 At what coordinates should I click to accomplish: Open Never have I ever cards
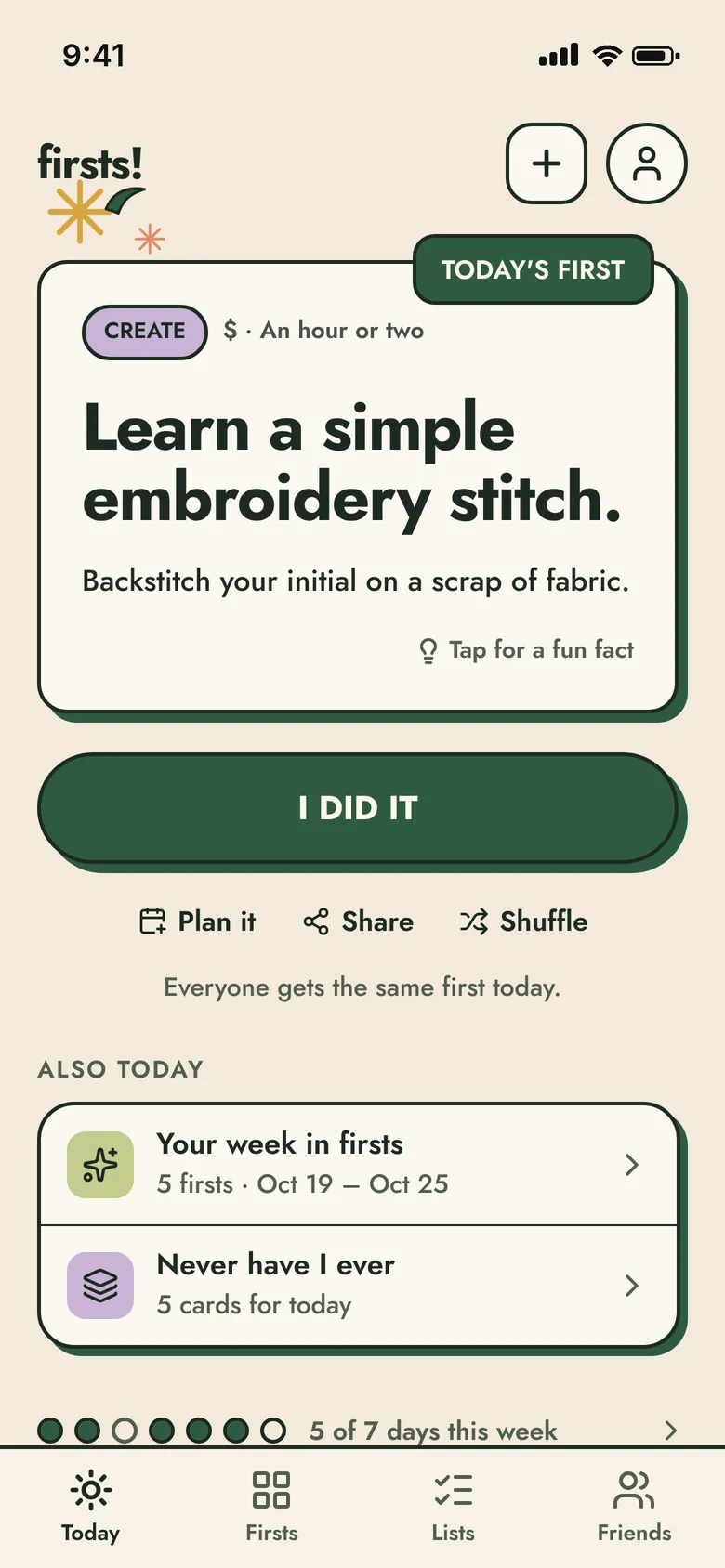(358, 1286)
